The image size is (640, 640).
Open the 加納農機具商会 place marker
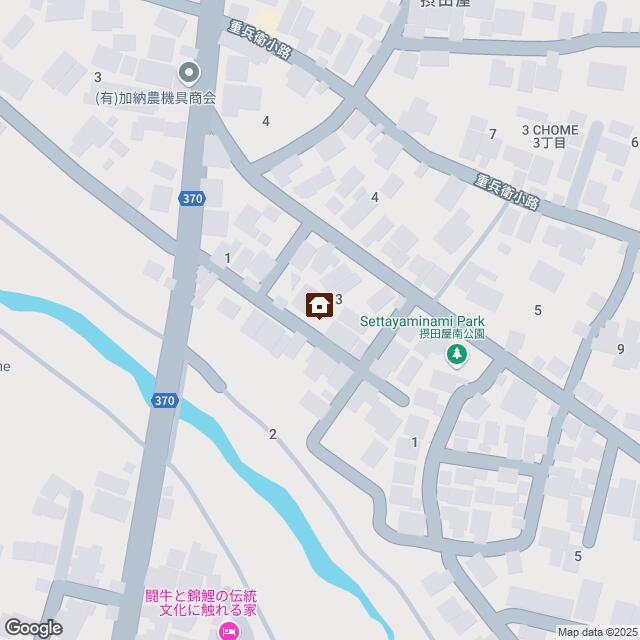point(189,72)
